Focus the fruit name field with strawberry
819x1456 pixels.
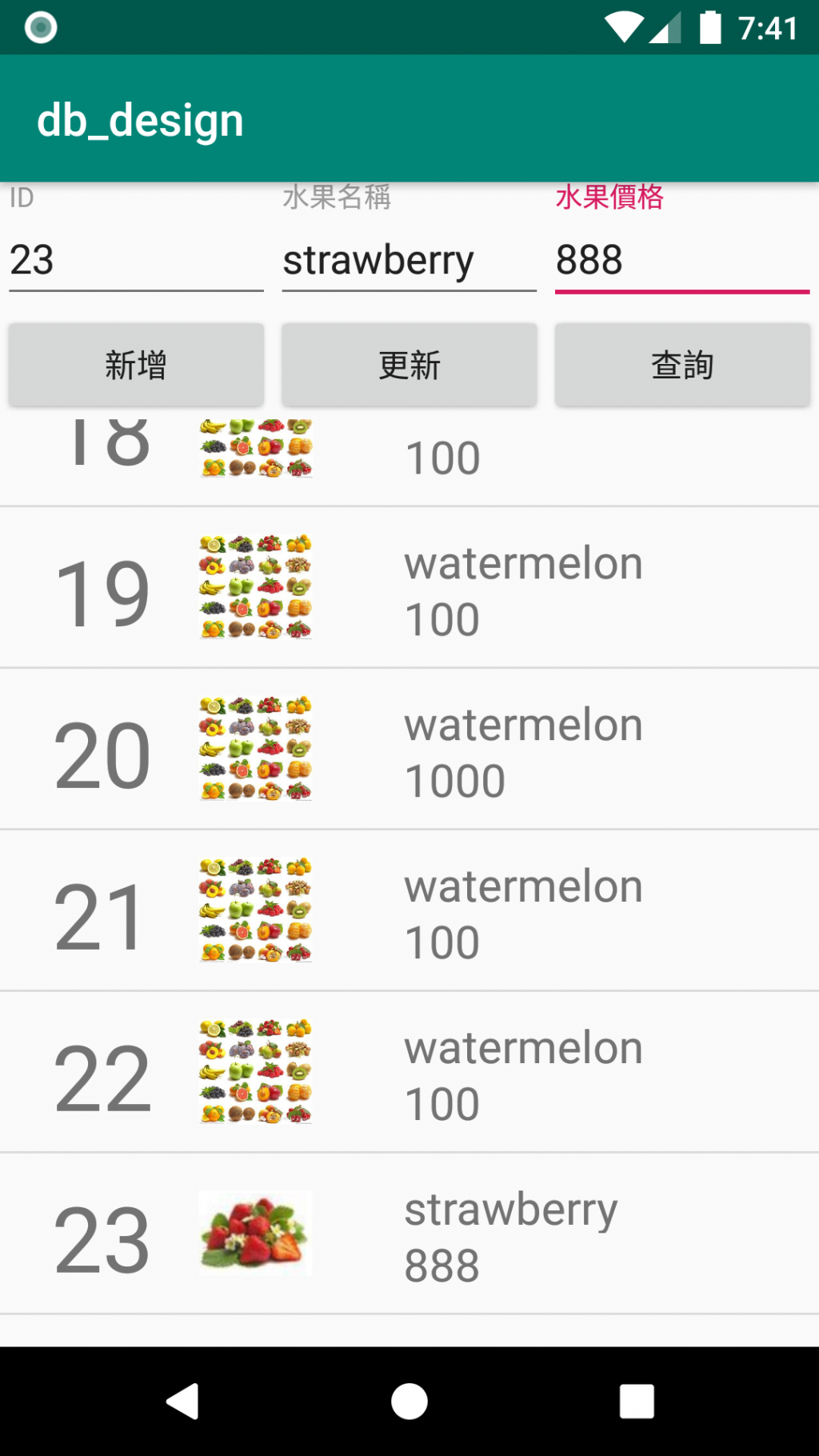[409, 260]
